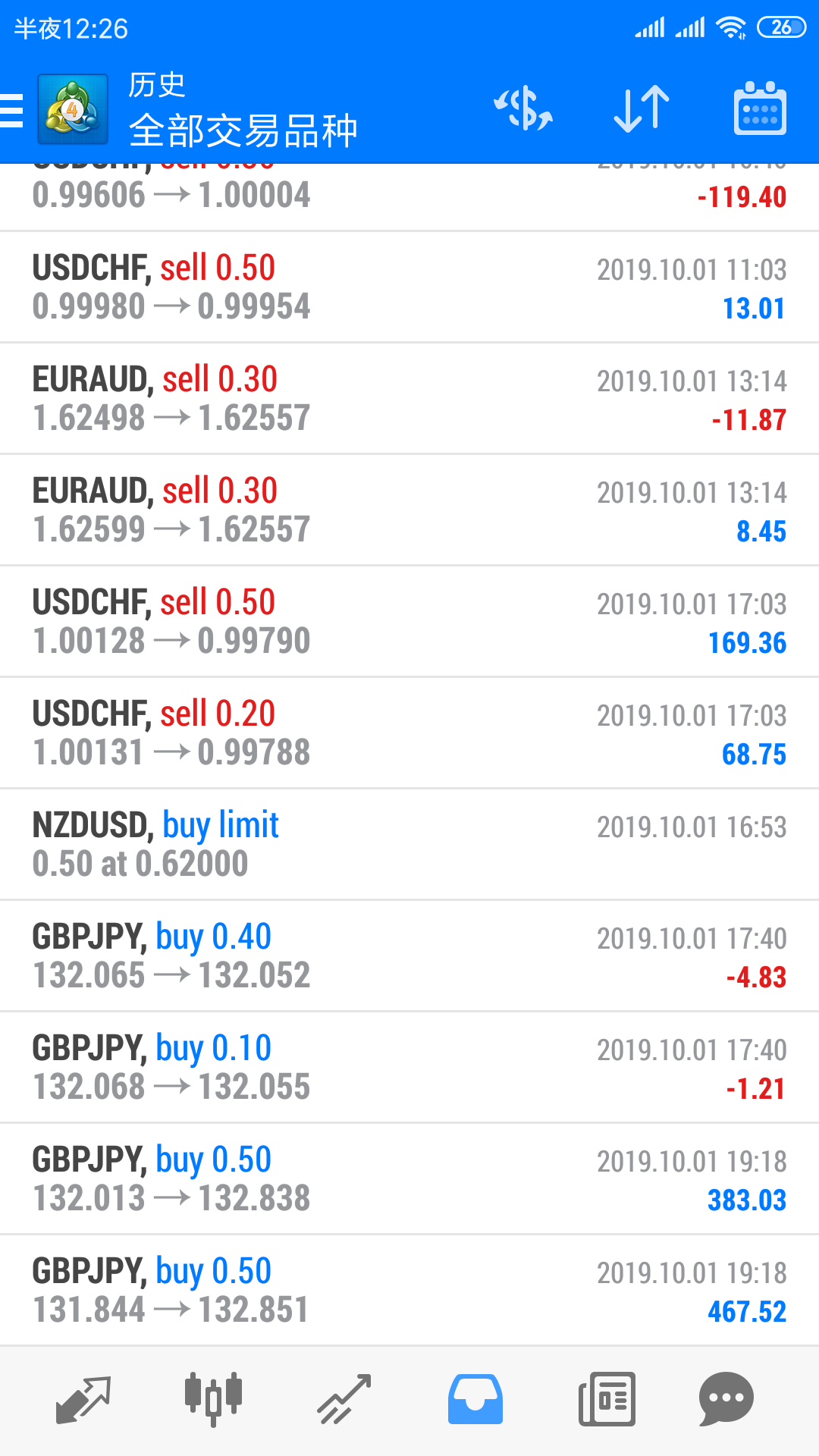Open the hamburger drawer menu
Image resolution: width=819 pixels, height=1456 pixels.
[x=12, y=110]
